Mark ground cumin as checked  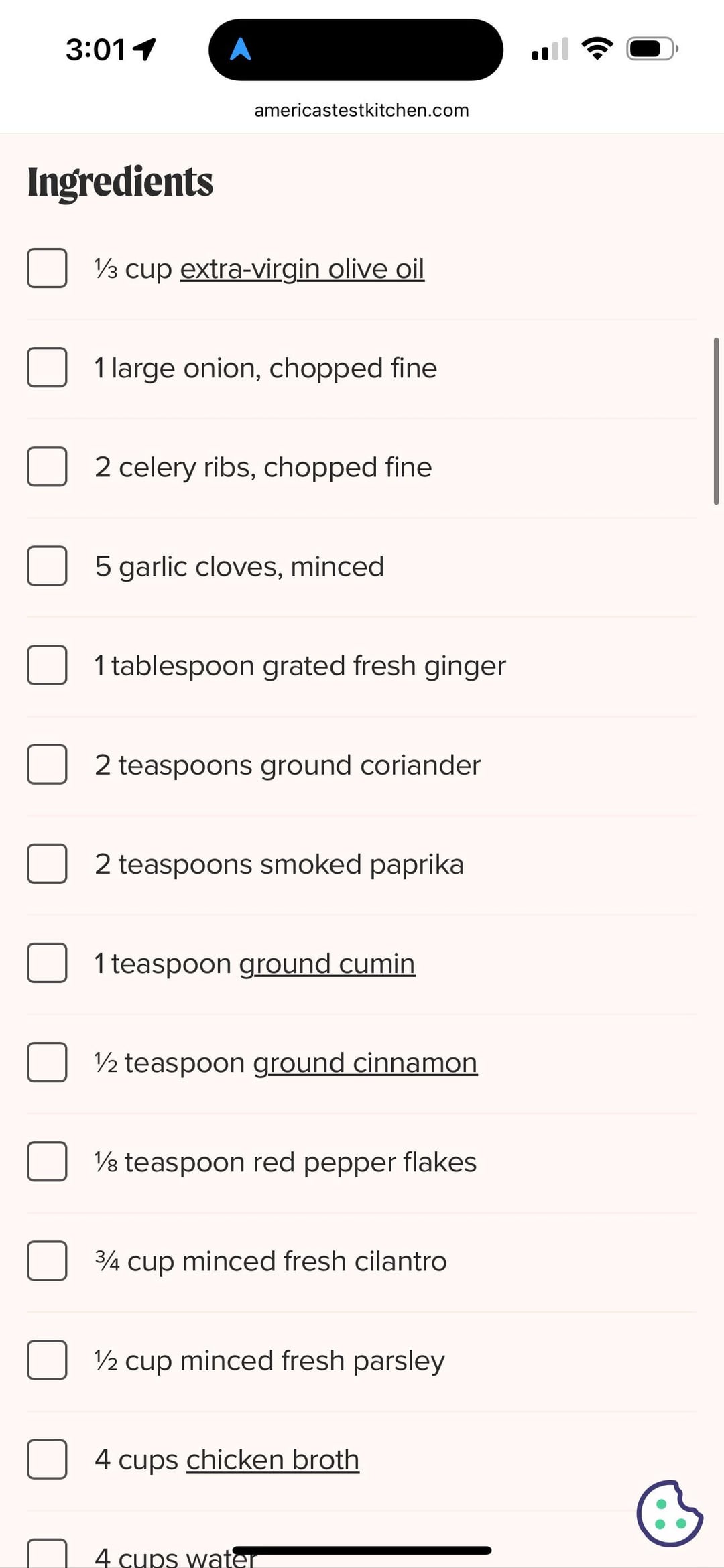[x=47, y=963]
